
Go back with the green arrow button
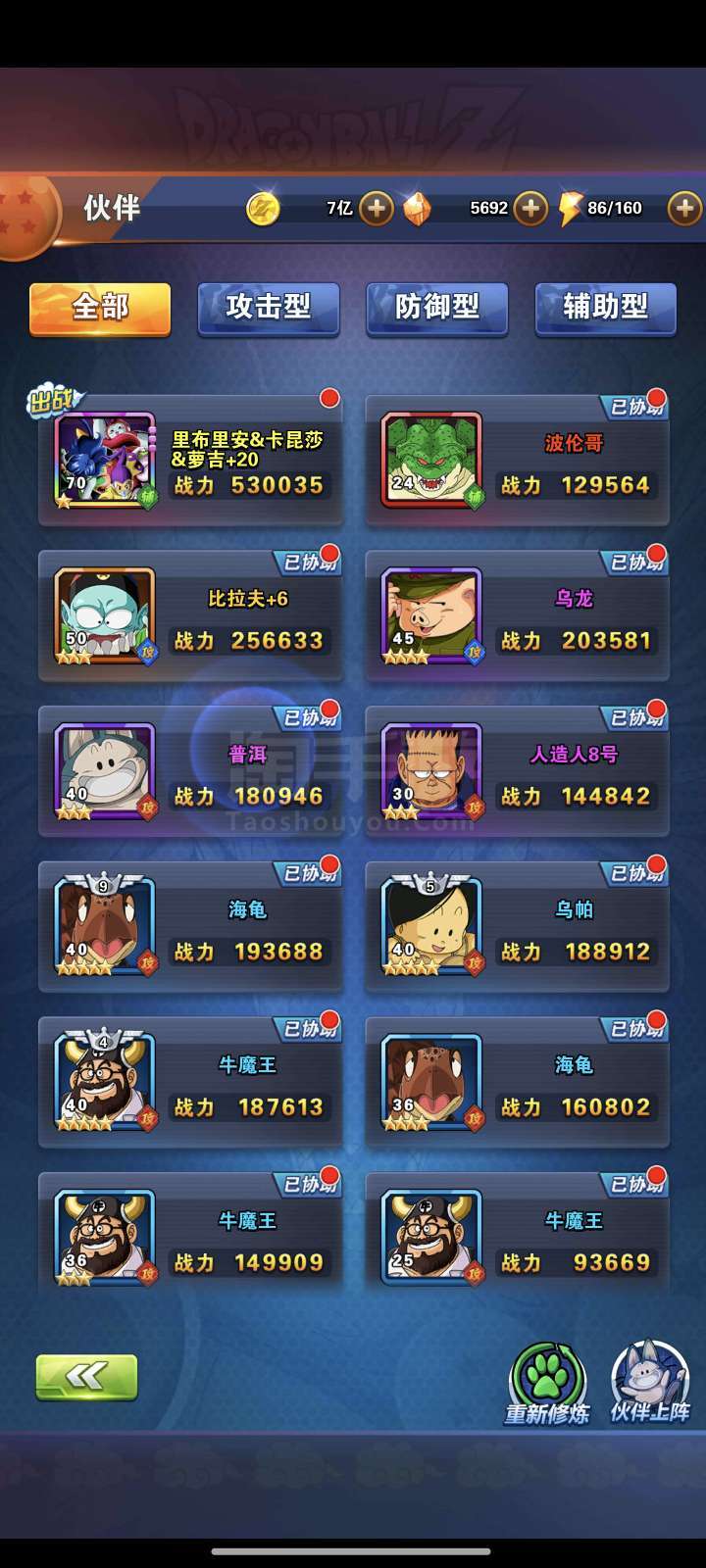[x=86, y=1377]
